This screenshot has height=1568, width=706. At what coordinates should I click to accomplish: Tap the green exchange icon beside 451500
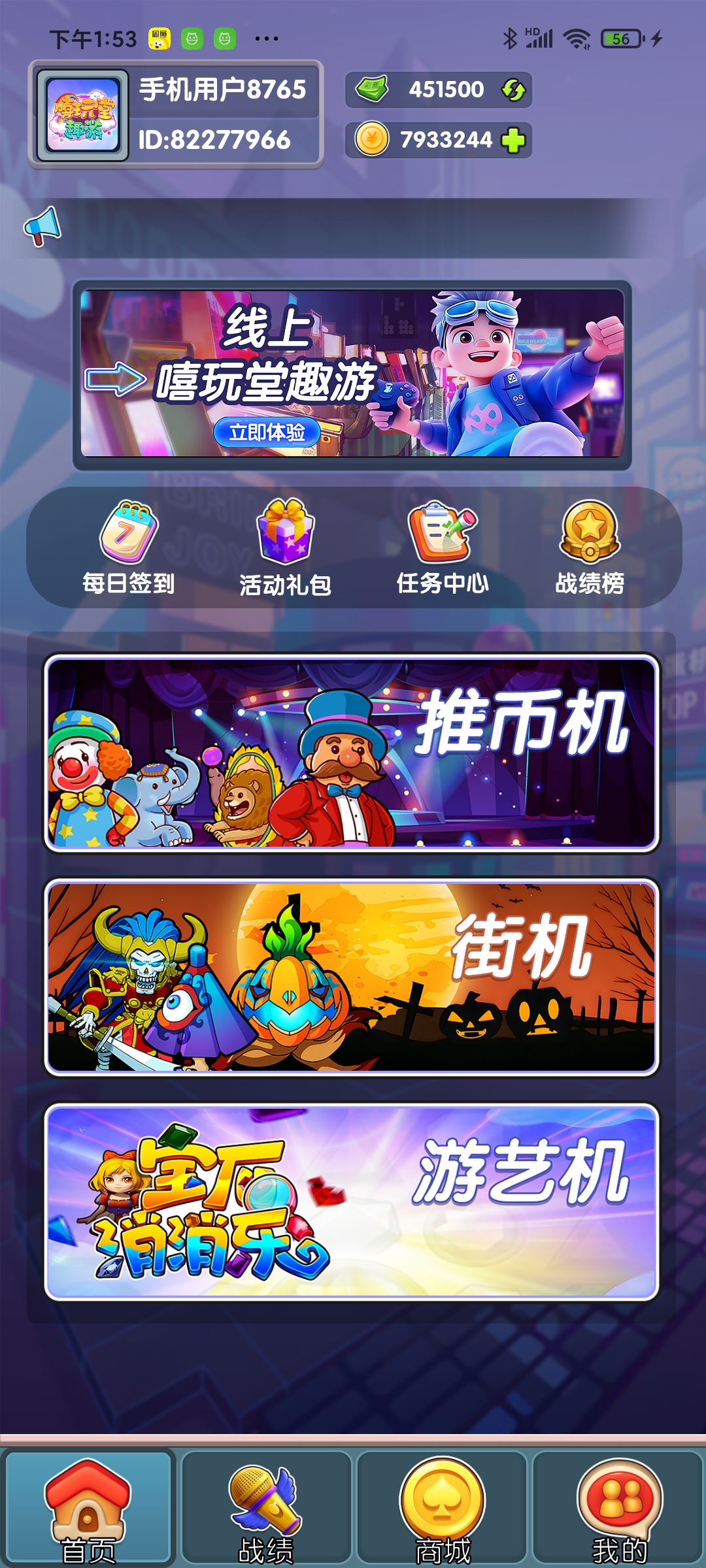(x=514, y=90)
